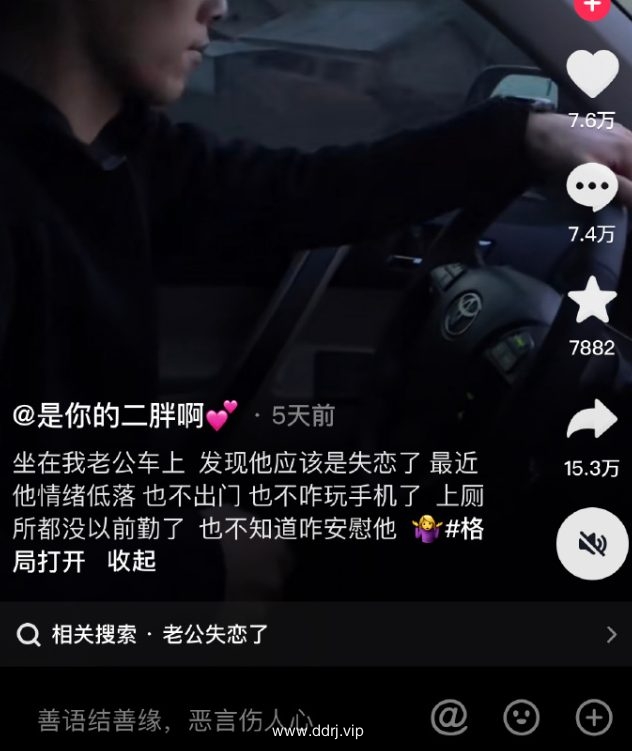632x751 pixels.
Task: Mention someone with the @ icon
Action: (x=449, y=716)
